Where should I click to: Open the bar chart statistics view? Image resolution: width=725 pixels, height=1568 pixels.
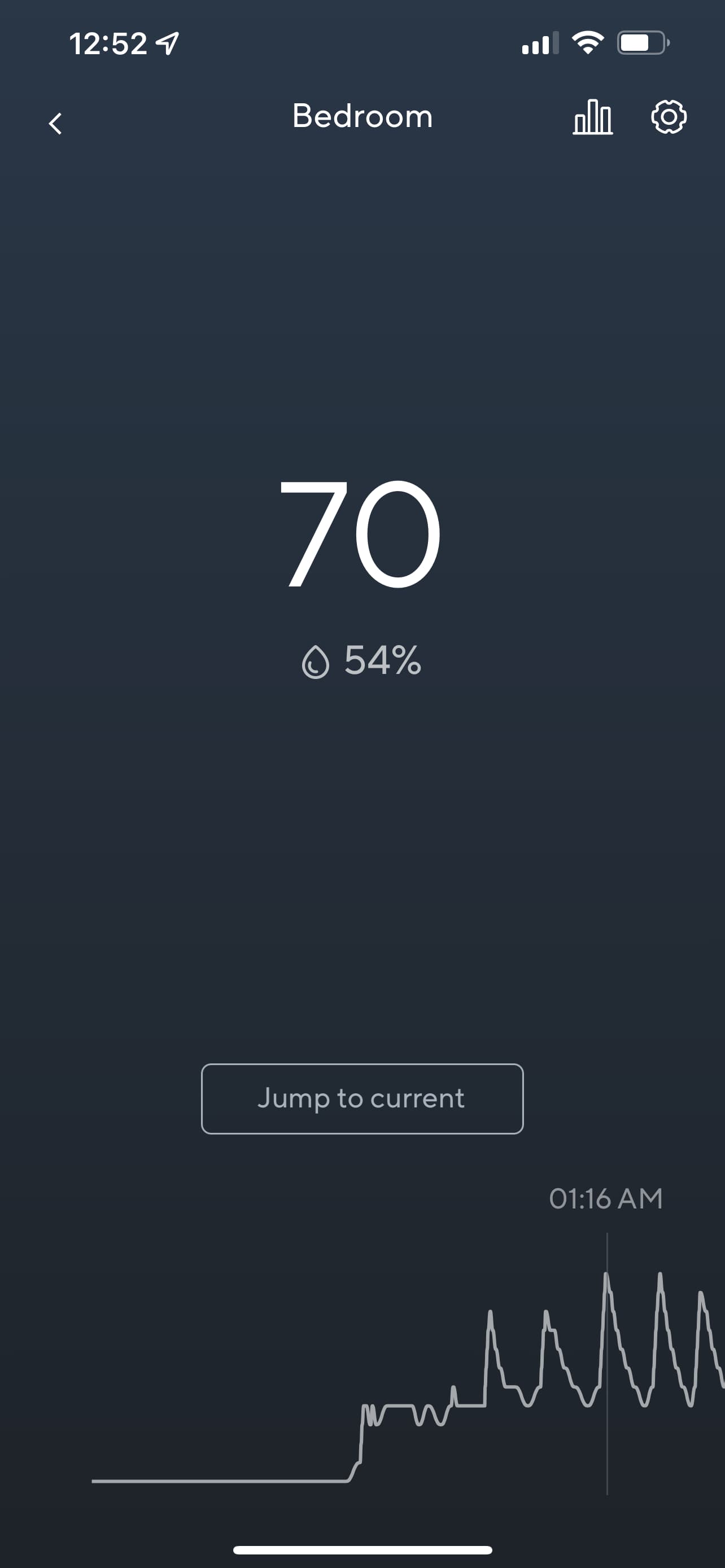(x=592, y=117)
